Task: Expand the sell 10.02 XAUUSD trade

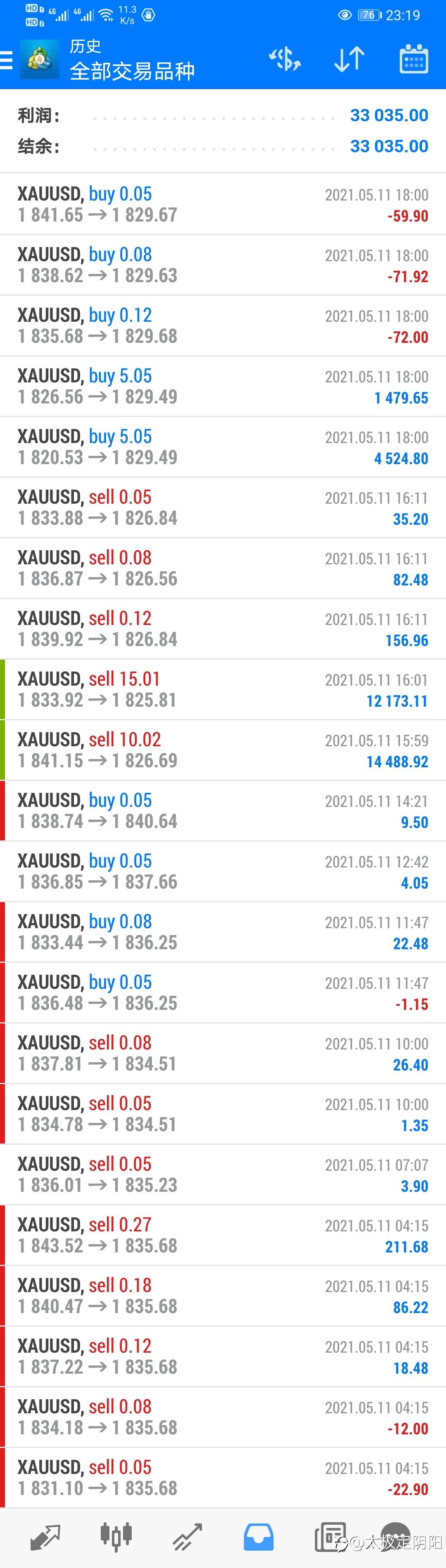Action: pos(223,750)
